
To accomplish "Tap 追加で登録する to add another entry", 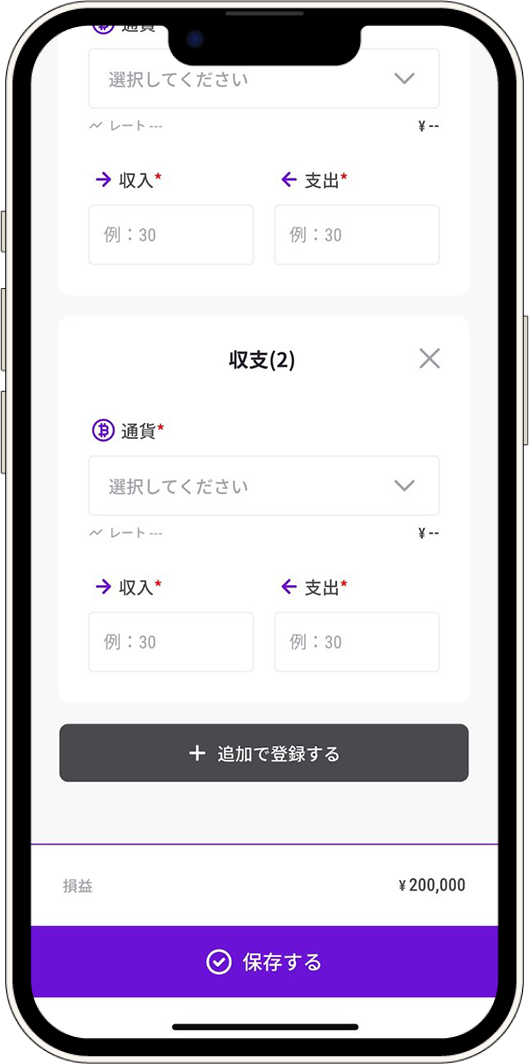I will click(264, 753).
